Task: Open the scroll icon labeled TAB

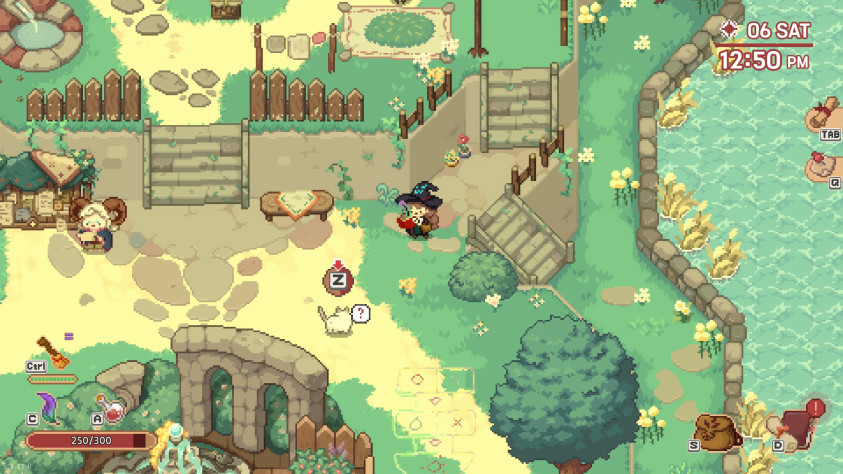Action: point(826,116)
